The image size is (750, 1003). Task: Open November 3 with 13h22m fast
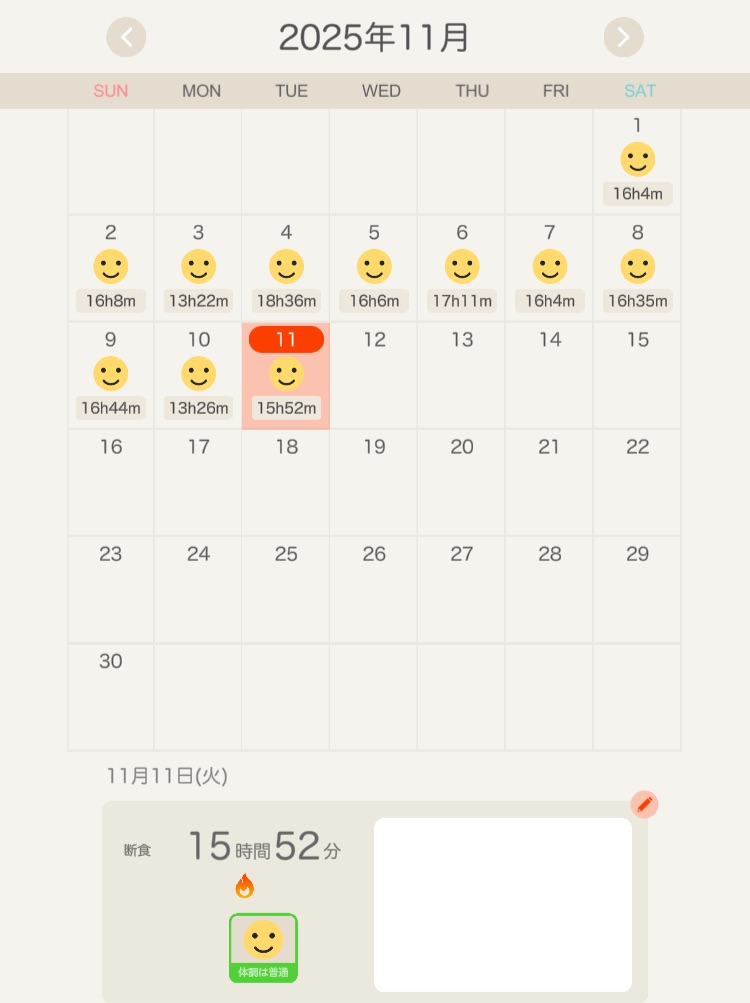click(x=198, y=268)
